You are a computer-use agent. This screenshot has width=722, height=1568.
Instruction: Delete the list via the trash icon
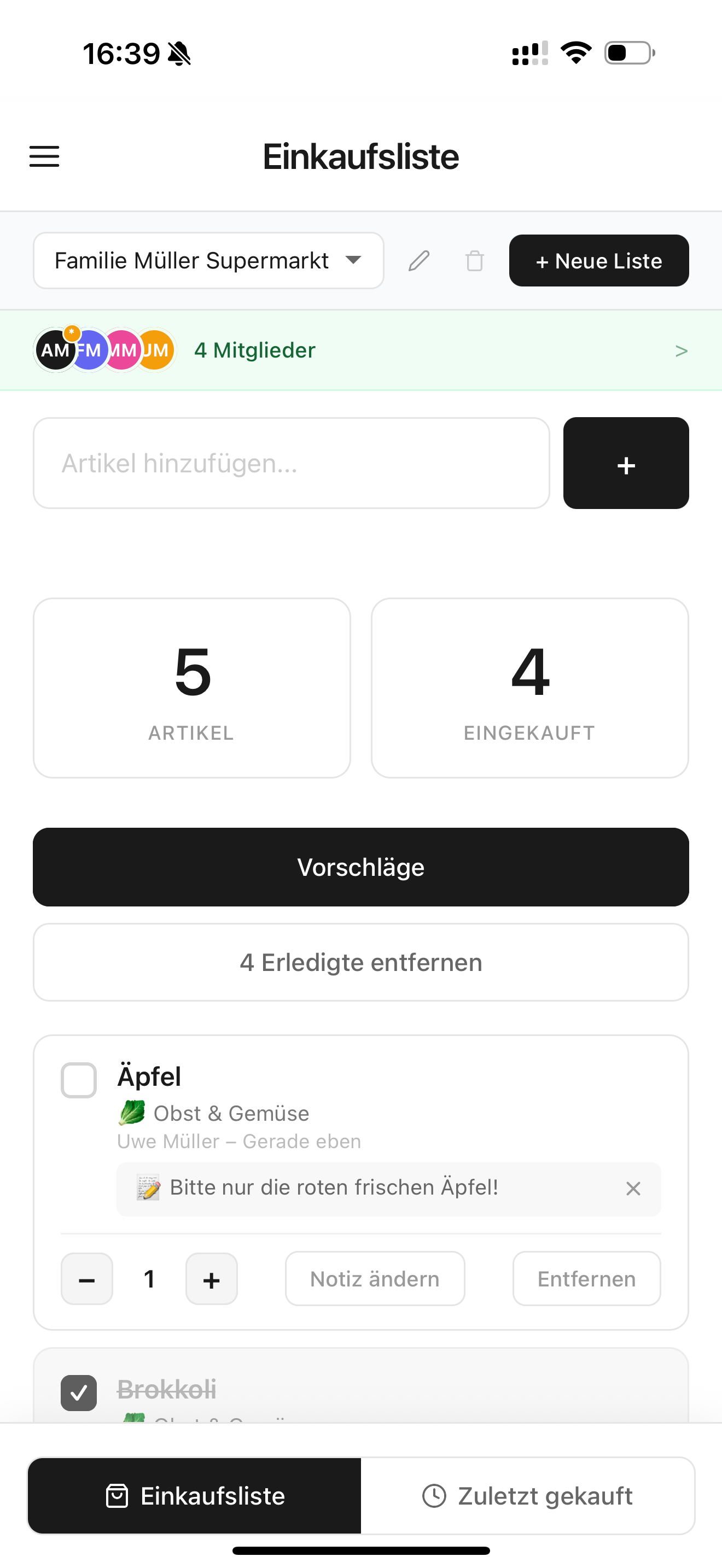474,261
